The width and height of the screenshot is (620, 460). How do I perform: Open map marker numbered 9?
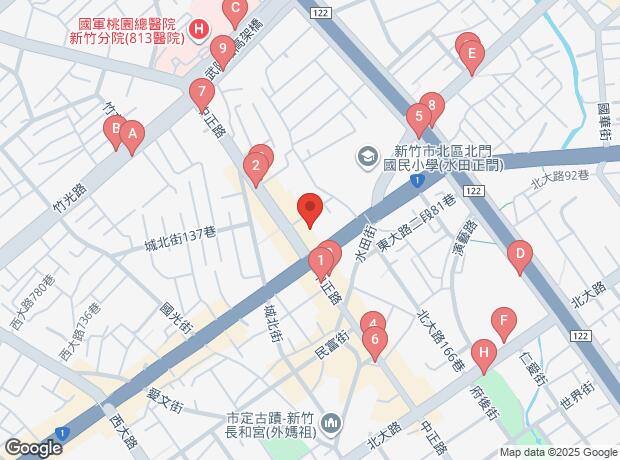pos(223,52)
